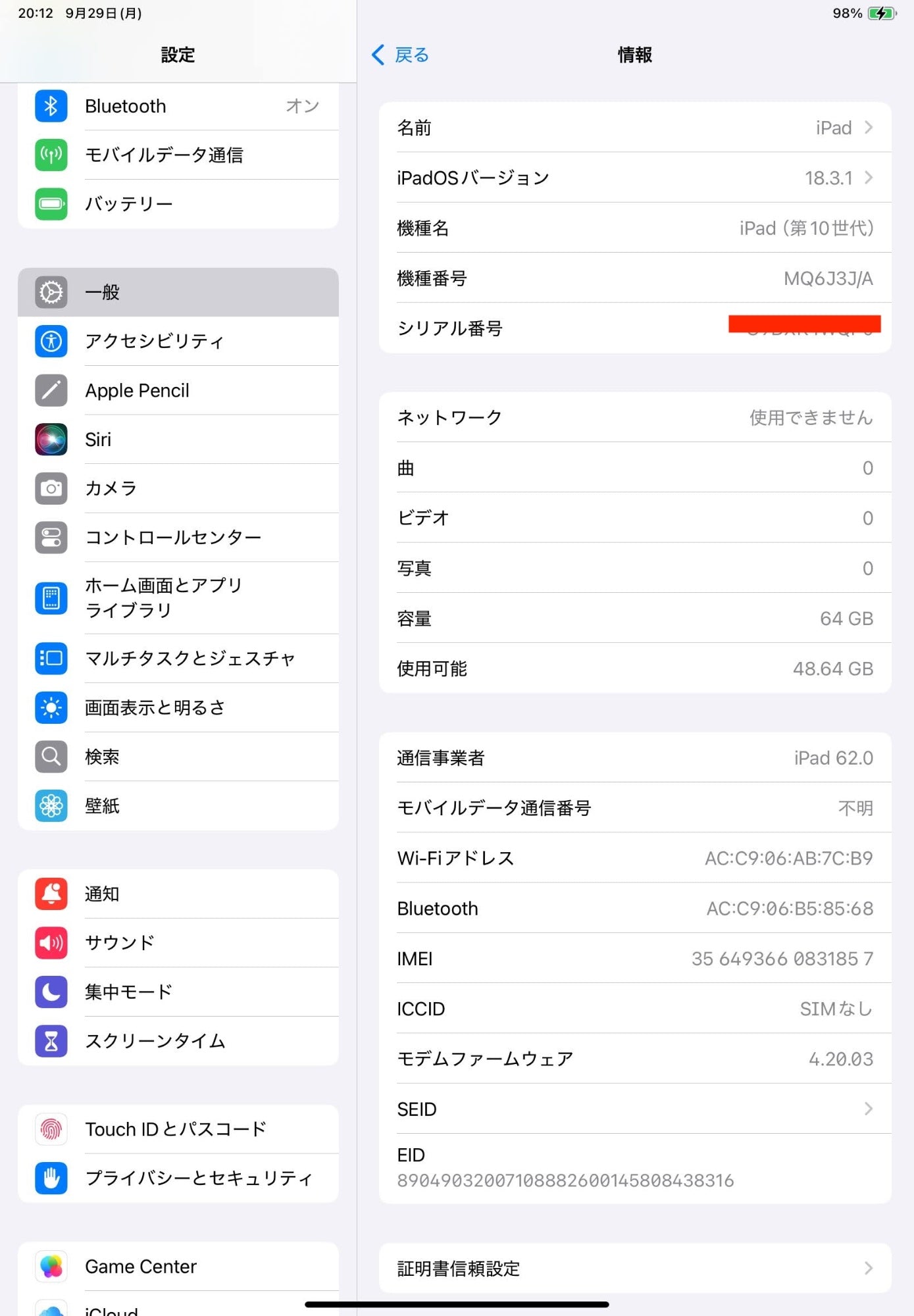The height and width of the screenshot is (1316, 914).
Task: Open バッテリー settings
Action: coord(178,204)
